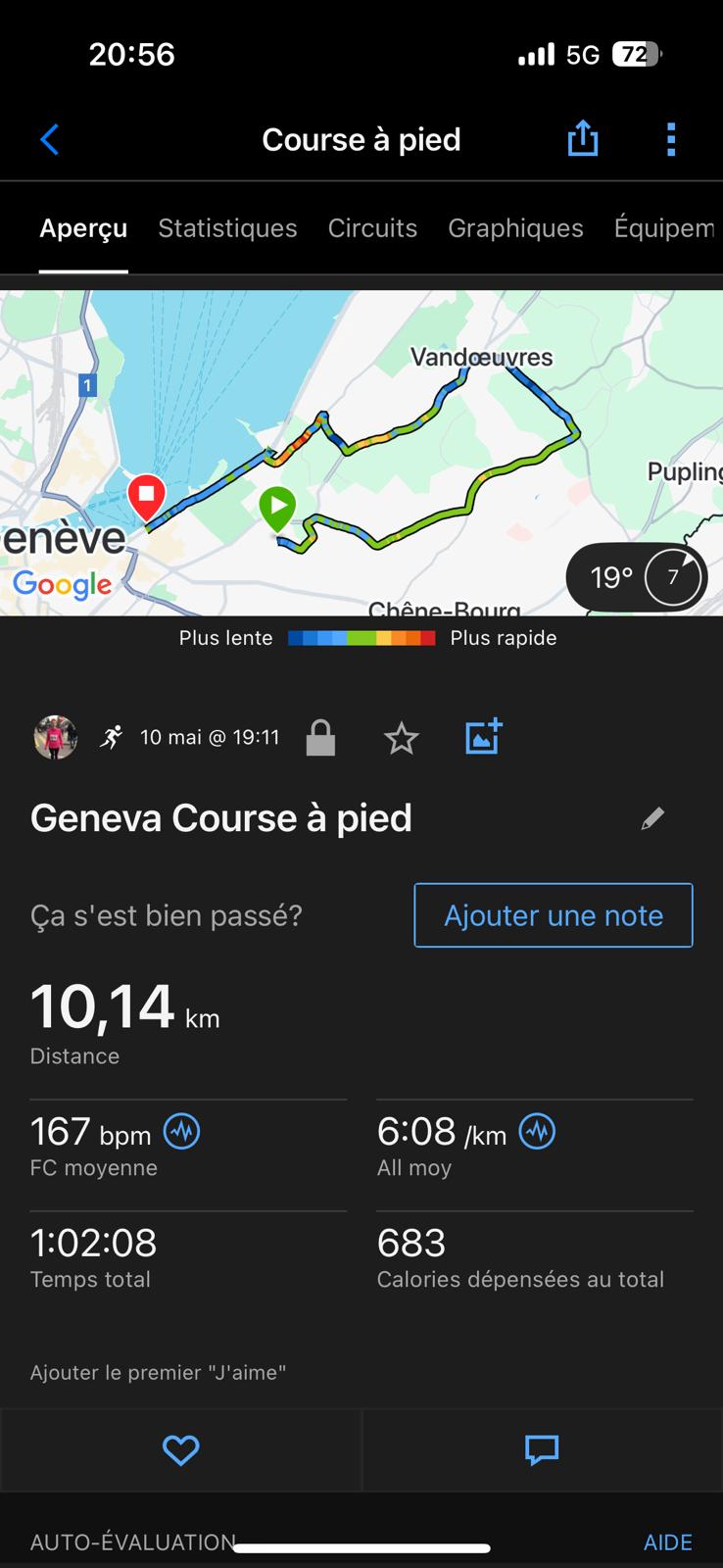The image size is (723, 1568).
Task: Switch to the Circuits tab
Action: [372, 228]
